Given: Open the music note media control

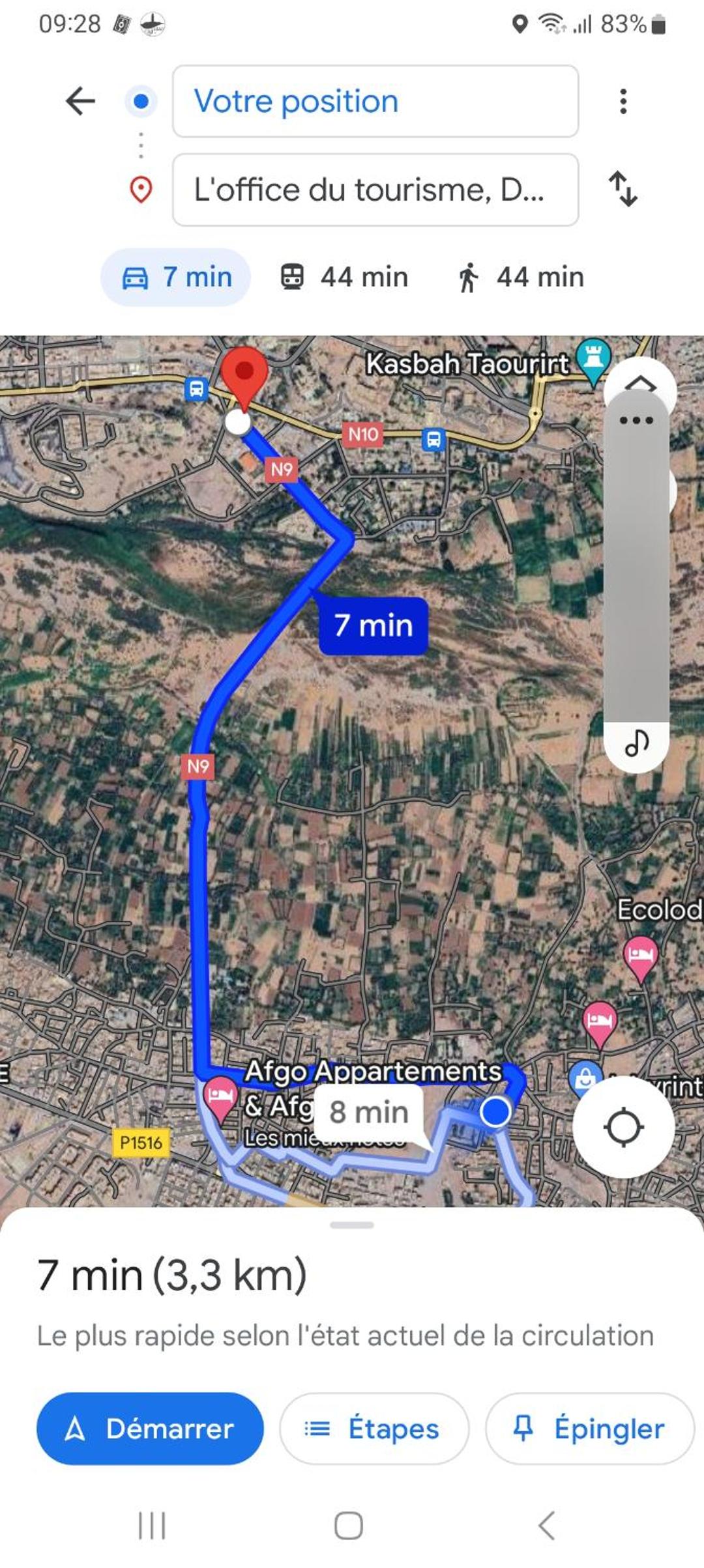Looking at the screenshot, I should point(636,743).
